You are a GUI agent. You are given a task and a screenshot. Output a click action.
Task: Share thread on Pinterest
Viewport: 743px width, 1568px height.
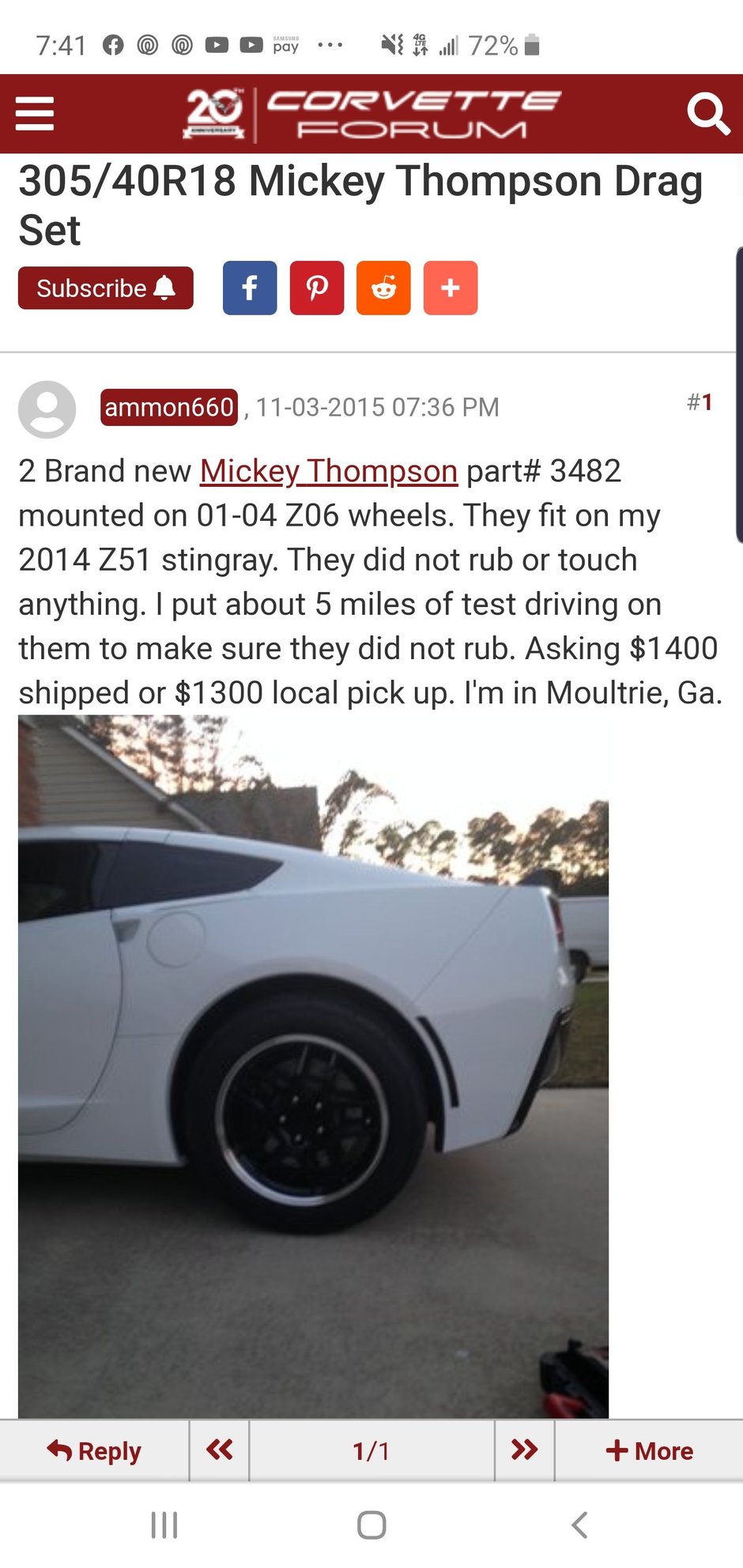(316, 288)
